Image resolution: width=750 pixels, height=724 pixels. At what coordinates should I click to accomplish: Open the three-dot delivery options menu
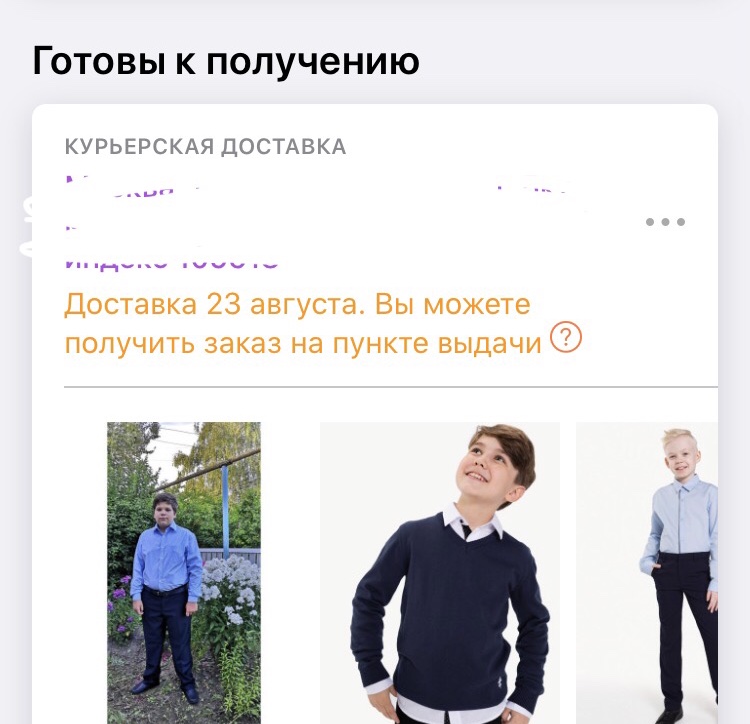[x=665, y=222]
